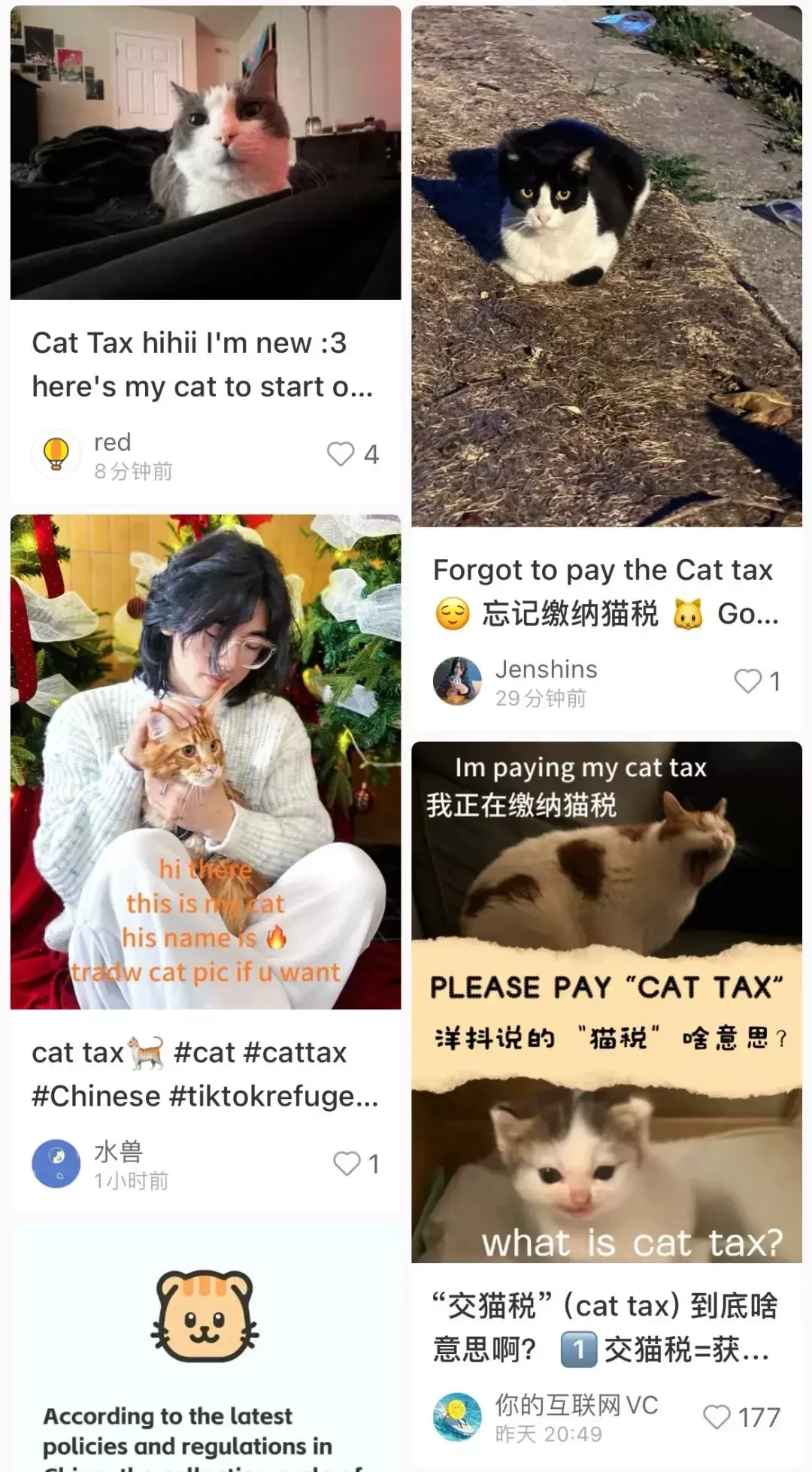Viewport: 812px width, 1472px height.
Task: Open the 'Cat Tax hihii I'm new' post
Action: click(203, 365)
